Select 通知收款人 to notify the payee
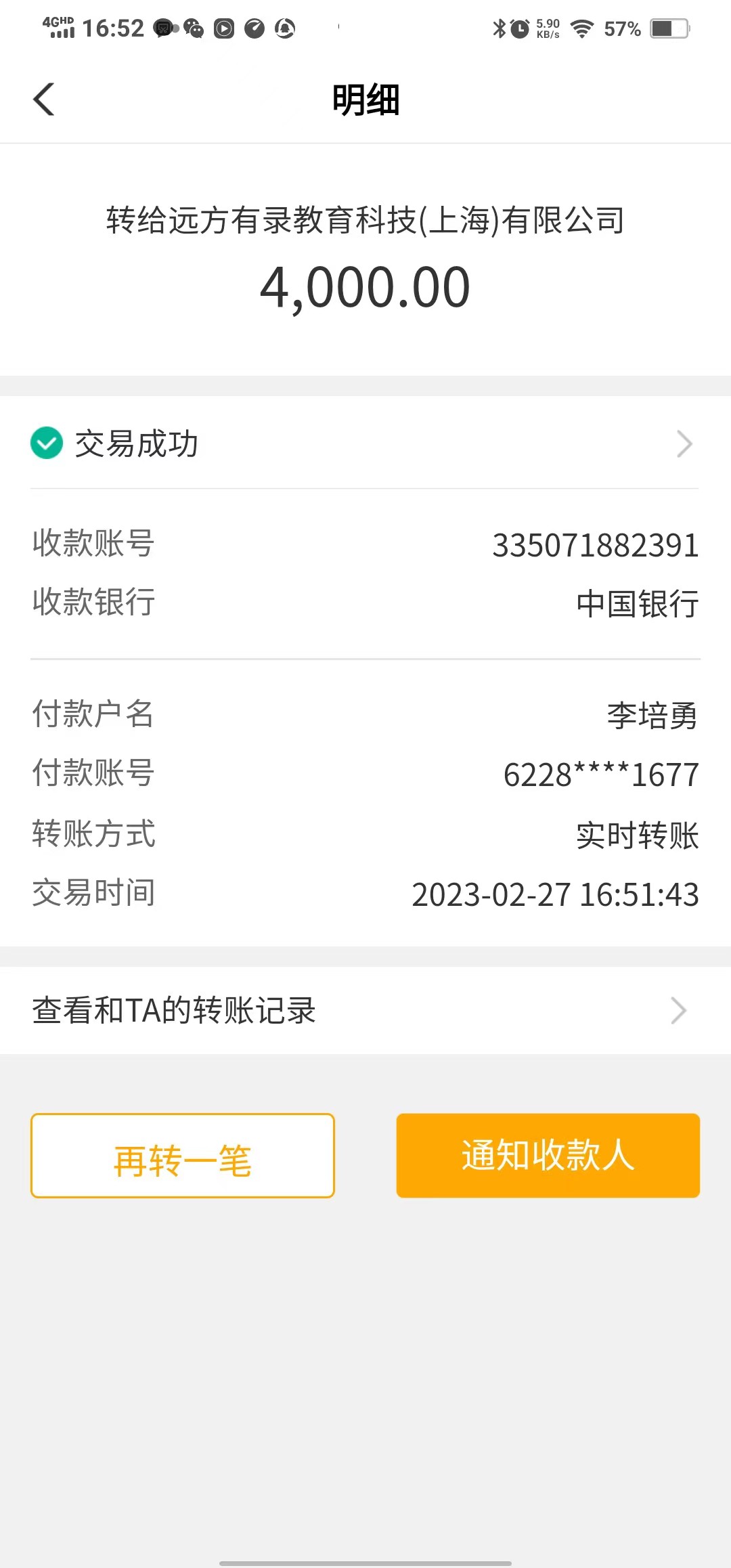This screenshot has height=1568, width=731. (548, 1156)
